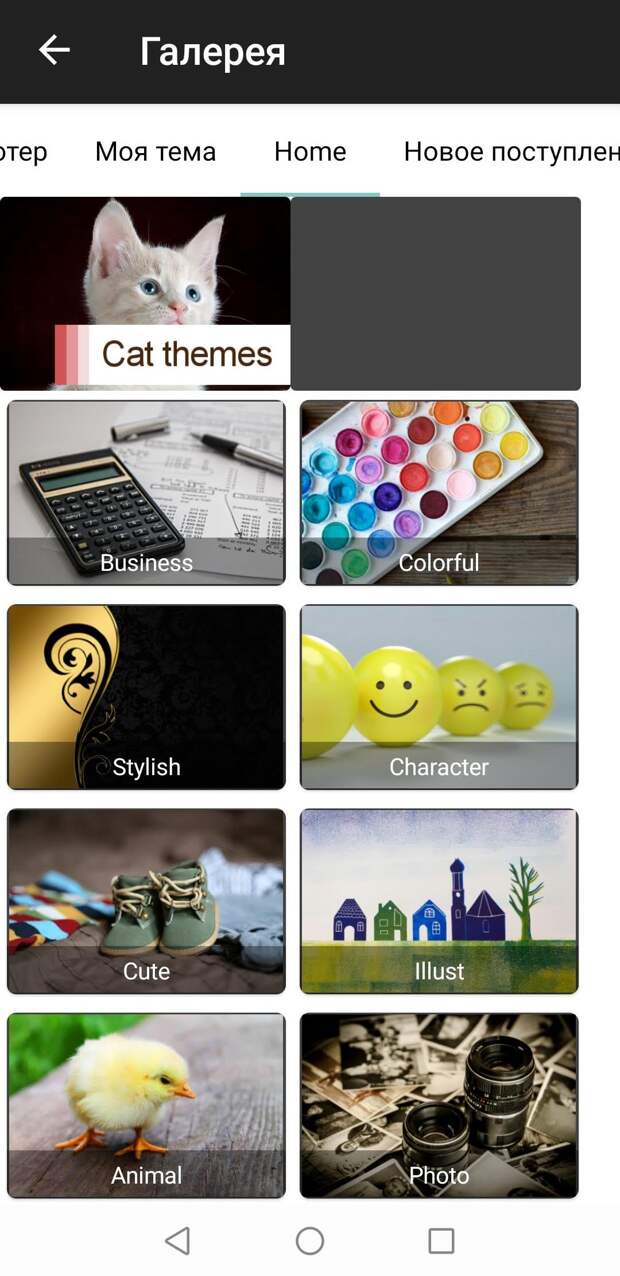Image resolution: width=620 pixels, height=1276 pixels.
Task: Open recent apps via square button
Action: [x=441, y=1241]
